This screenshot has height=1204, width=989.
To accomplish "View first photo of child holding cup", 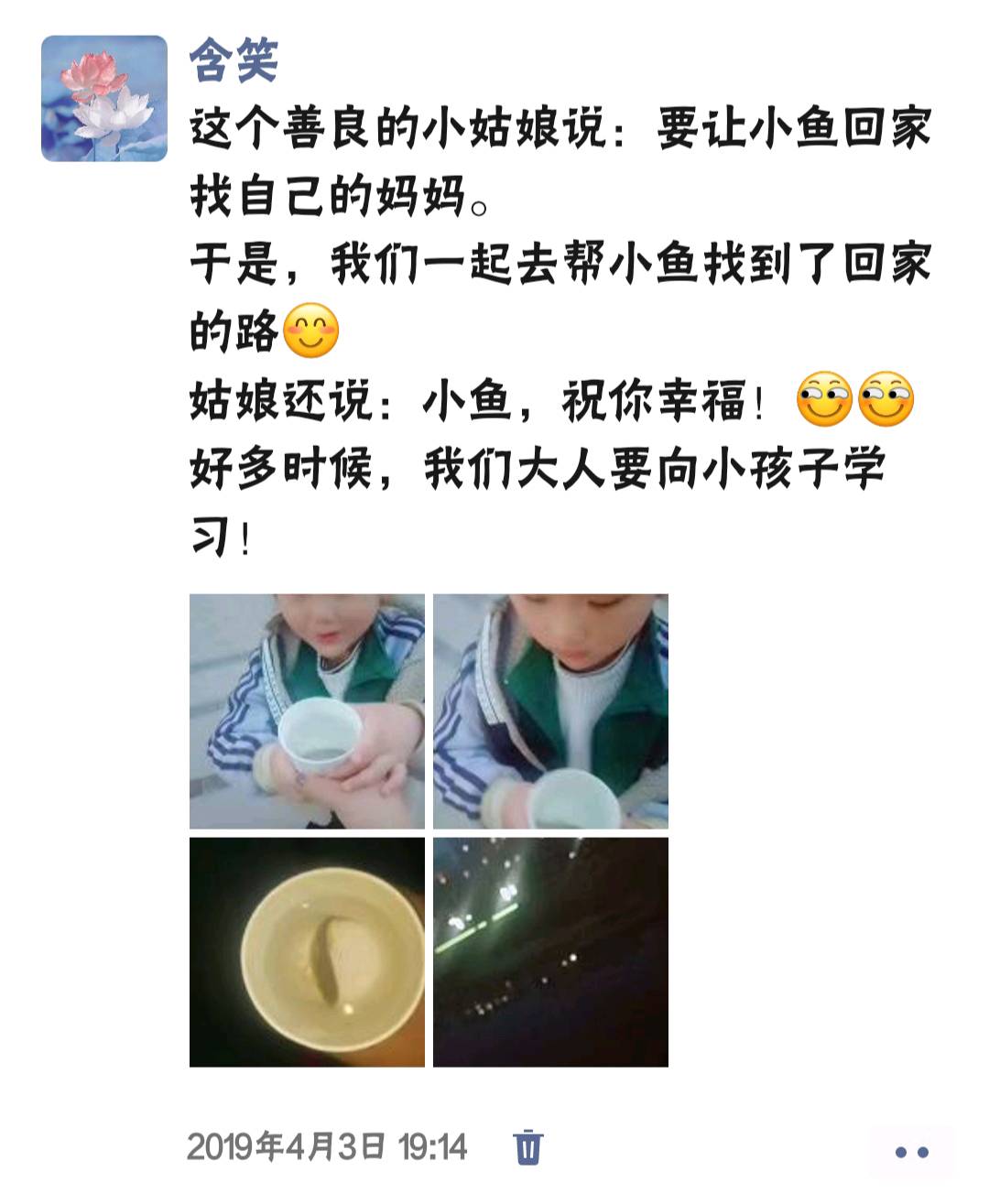I will click(x=307, y=711).
